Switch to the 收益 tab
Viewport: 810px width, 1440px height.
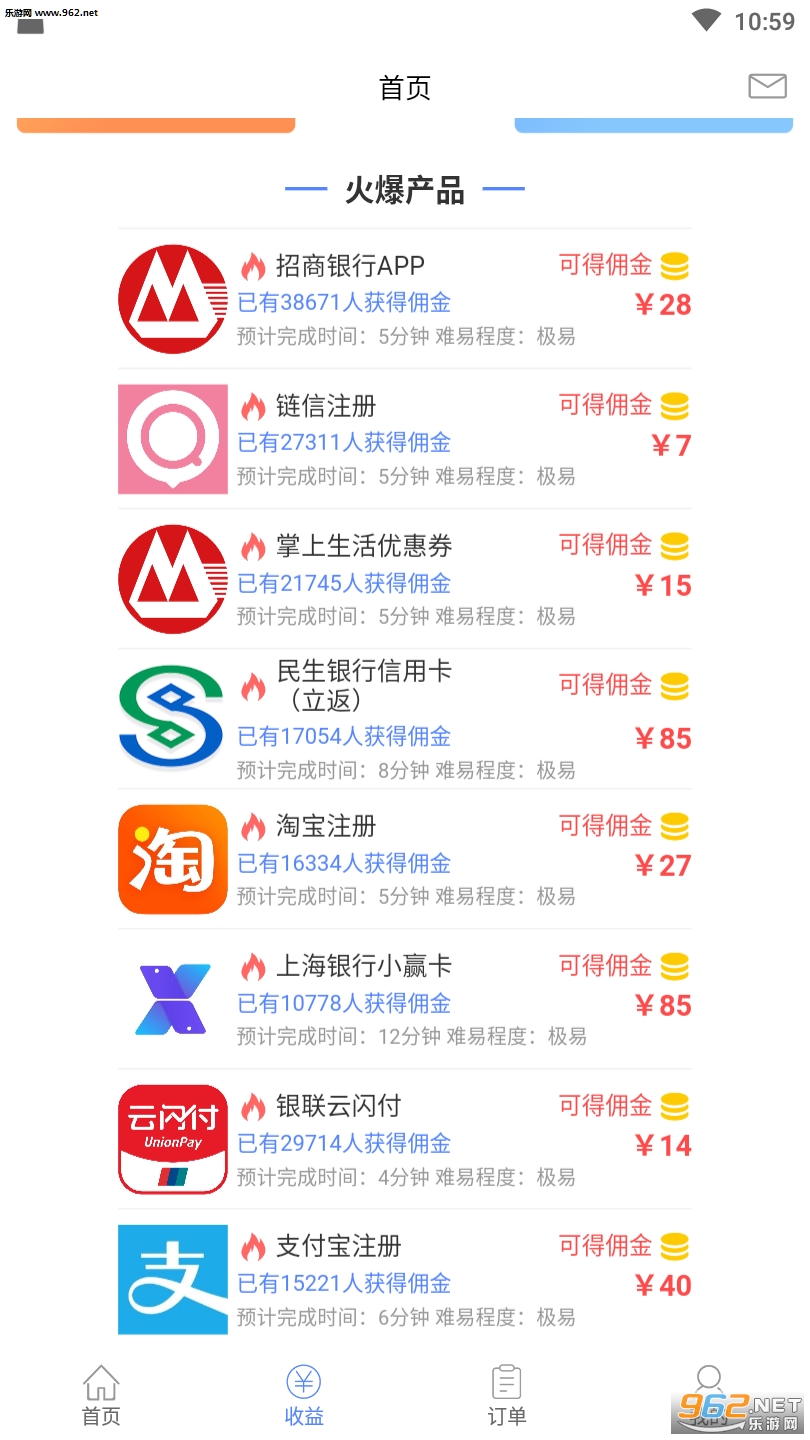[x=304, y=1396]
